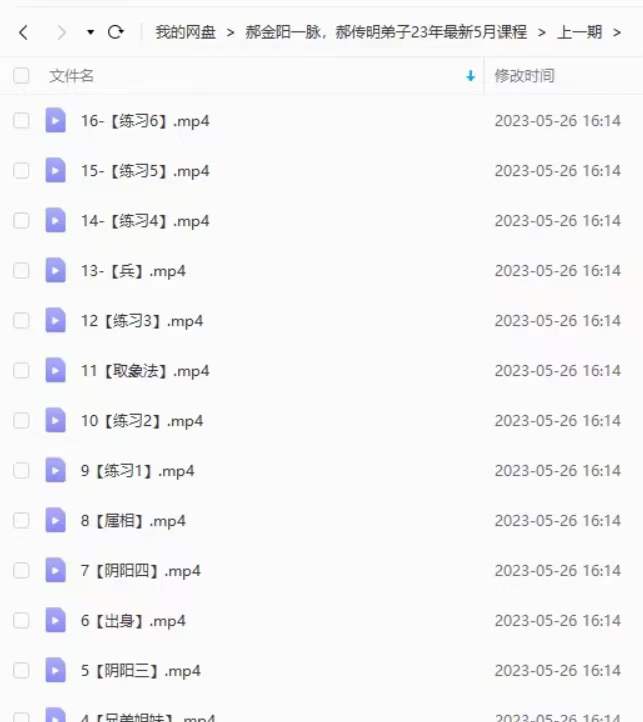Open 9【练习1】.mp4 video
This screenshot has height=722, width=643.
137,471
